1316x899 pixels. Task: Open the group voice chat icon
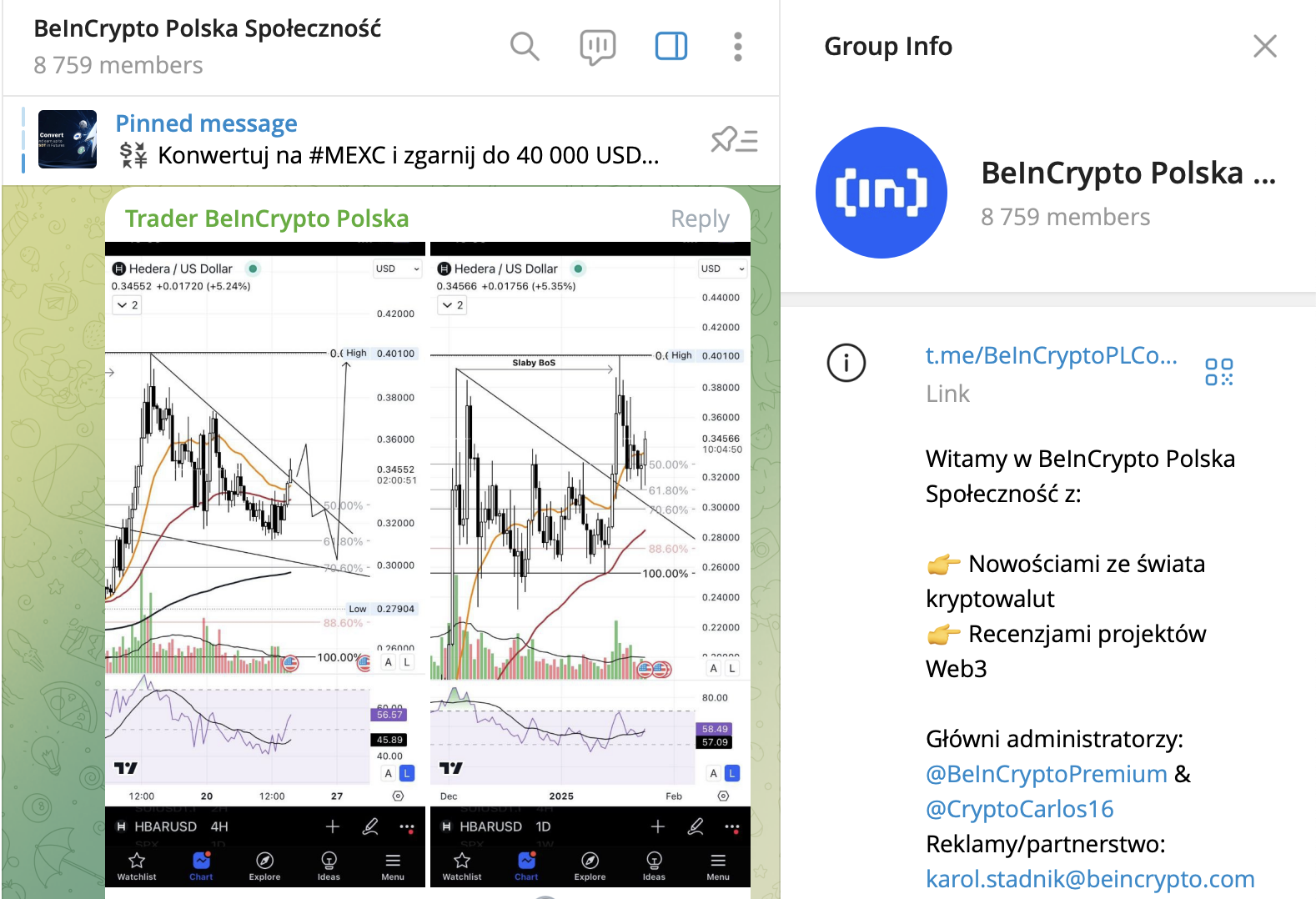597,47
